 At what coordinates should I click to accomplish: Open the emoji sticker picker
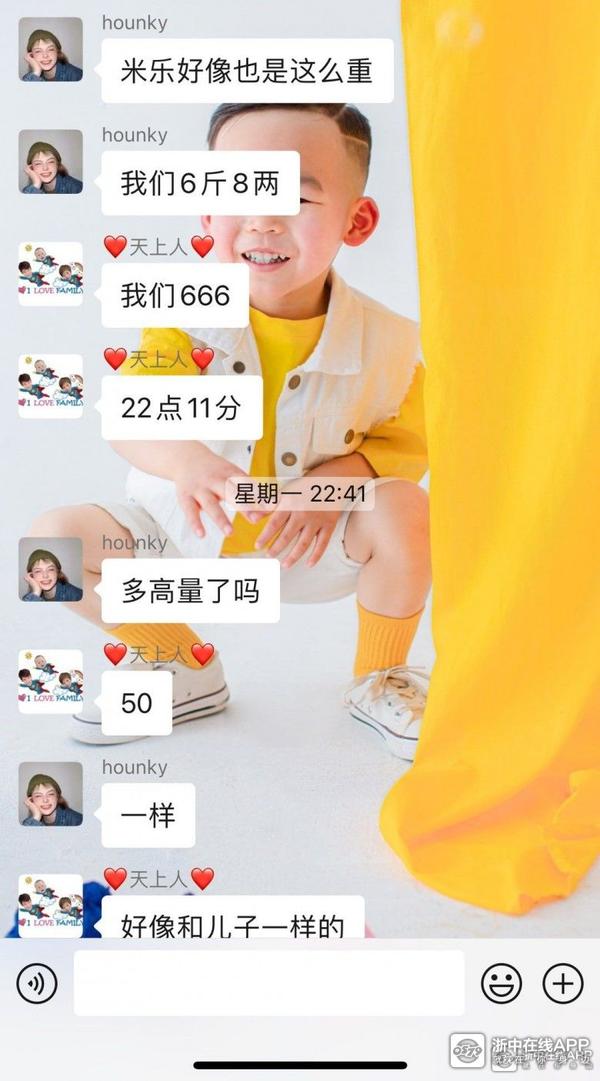(x=501, y=984)
